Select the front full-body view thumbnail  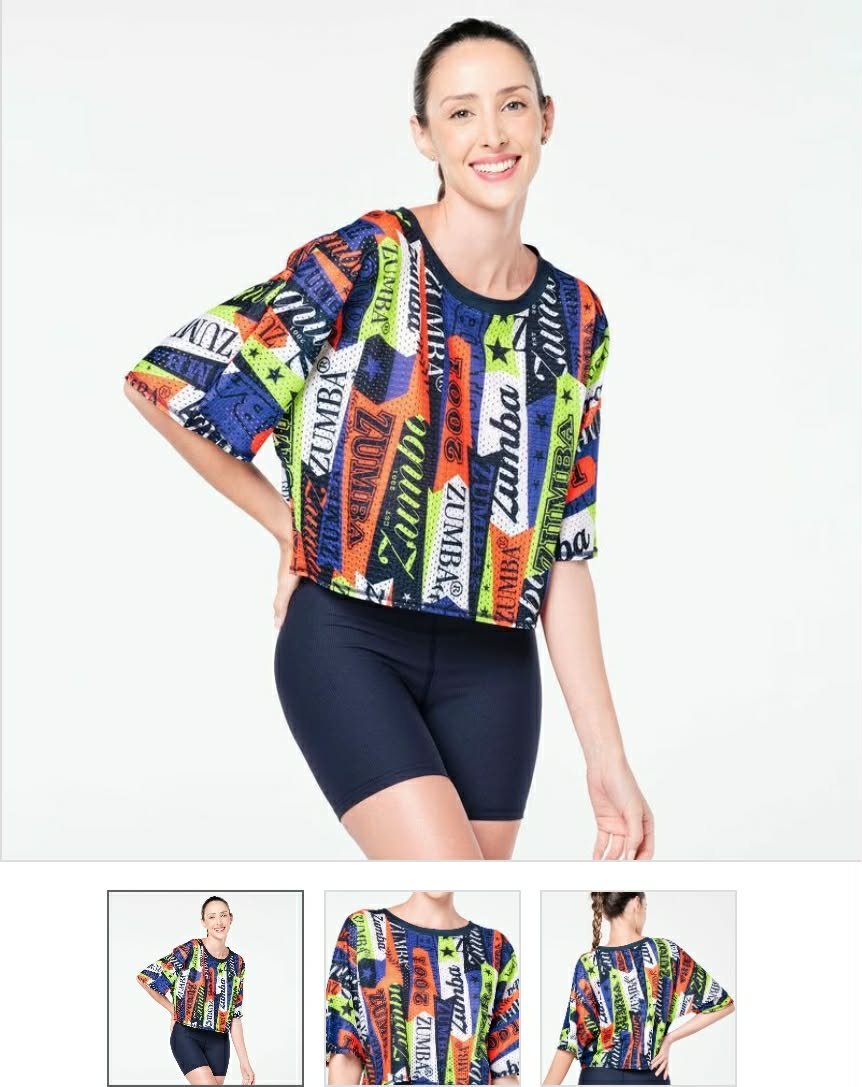click(205, 987)
